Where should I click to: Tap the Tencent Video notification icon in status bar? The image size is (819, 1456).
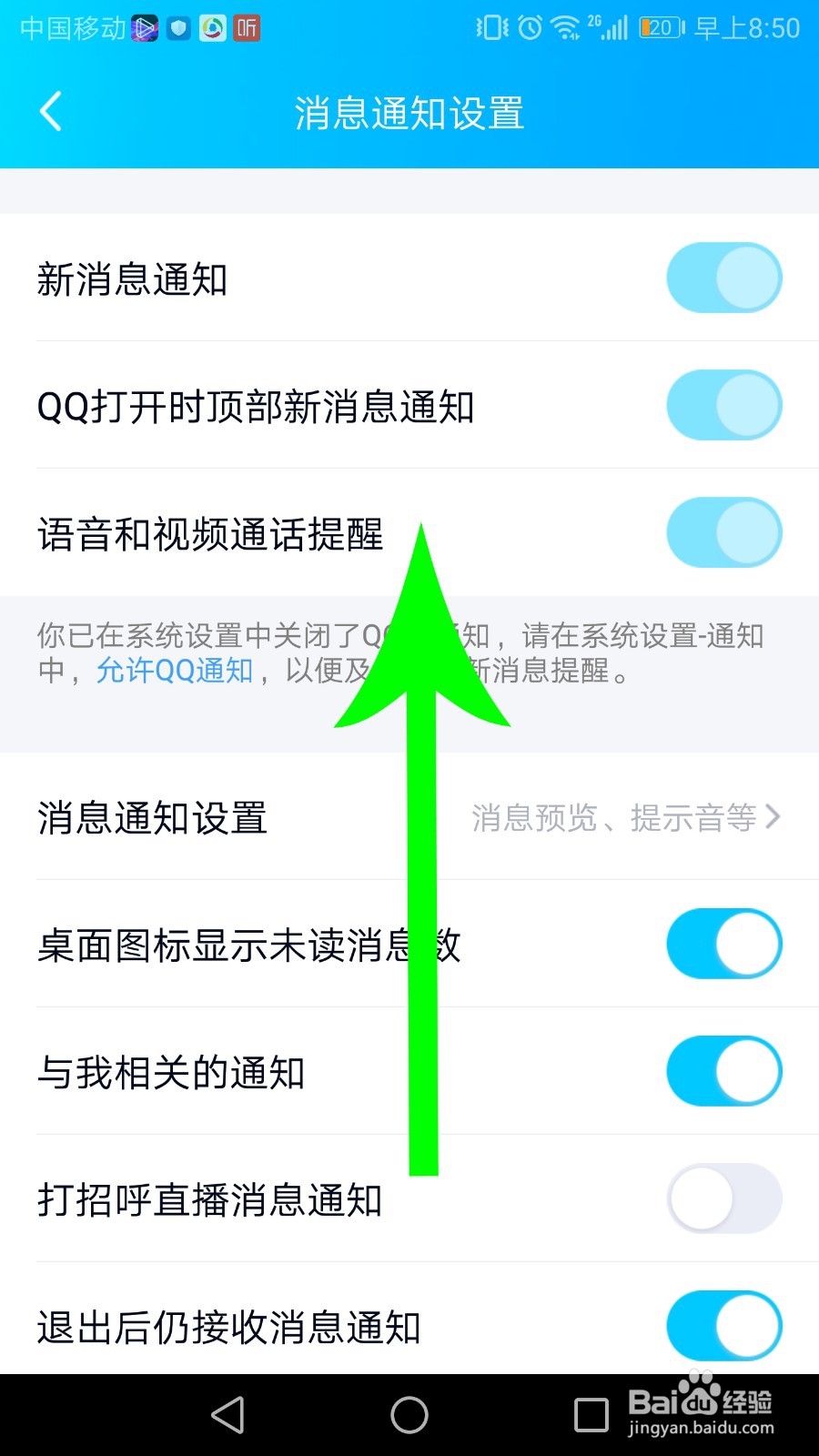[x=144, y=28]
